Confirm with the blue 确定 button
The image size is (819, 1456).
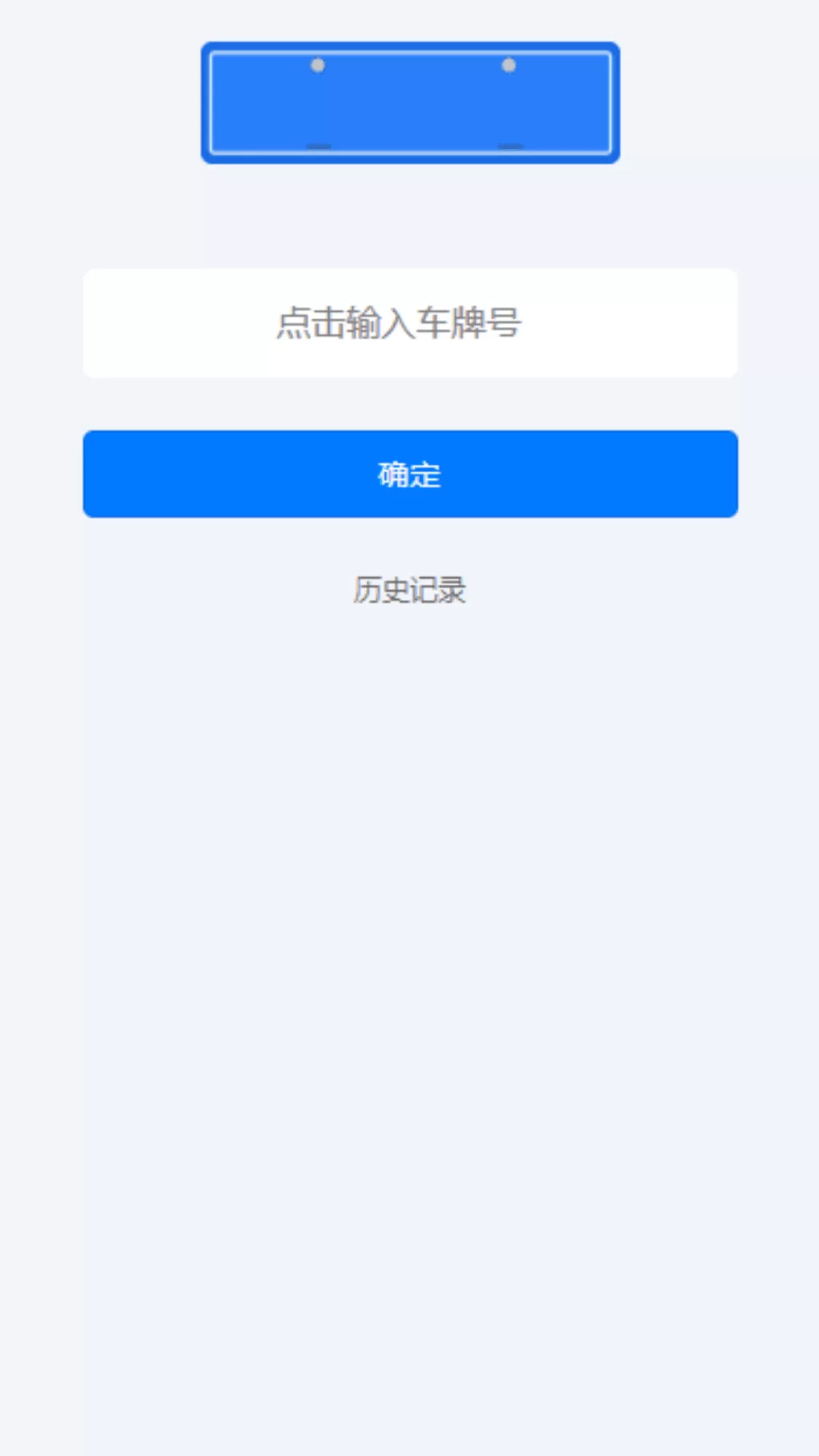click(x=409, y=474)
